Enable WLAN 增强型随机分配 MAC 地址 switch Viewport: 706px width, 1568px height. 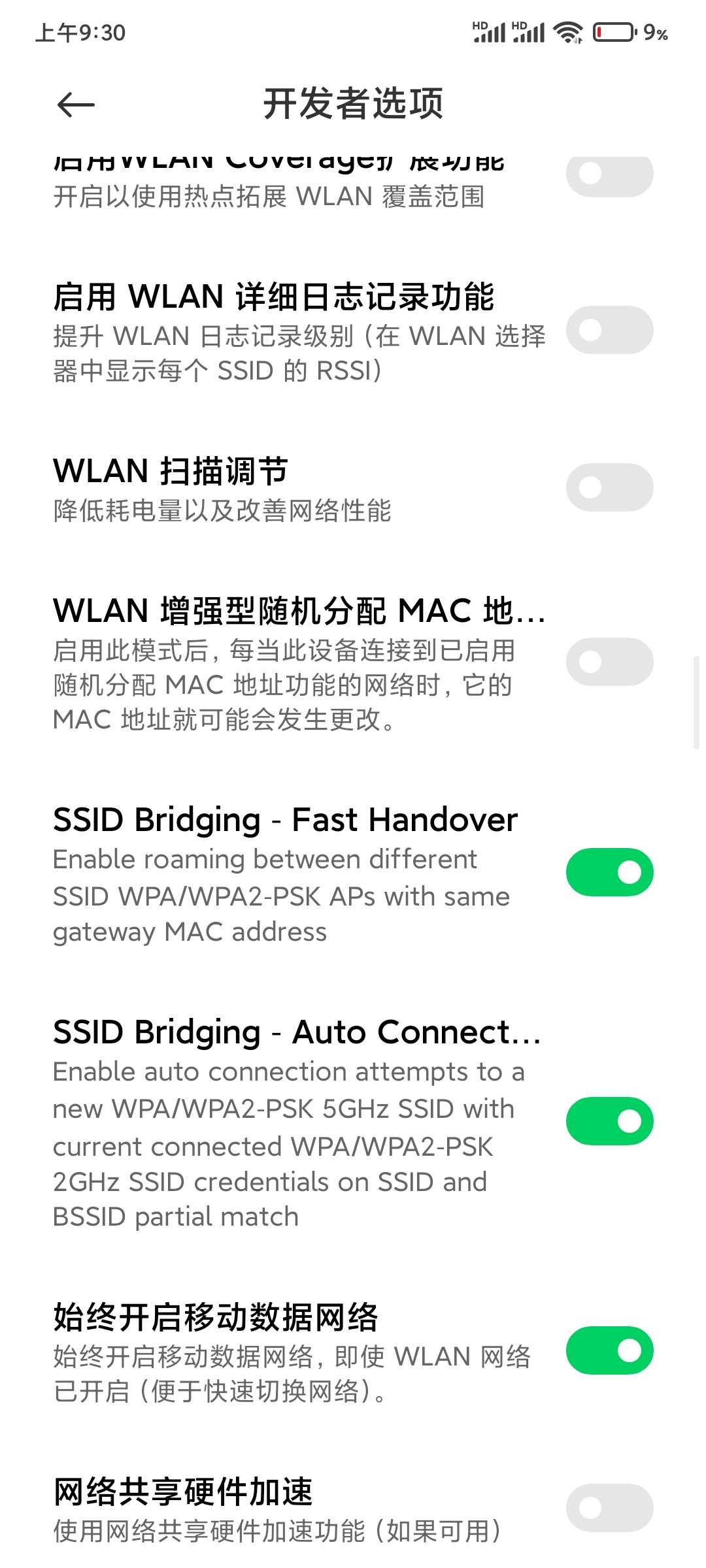coord(609,662)
